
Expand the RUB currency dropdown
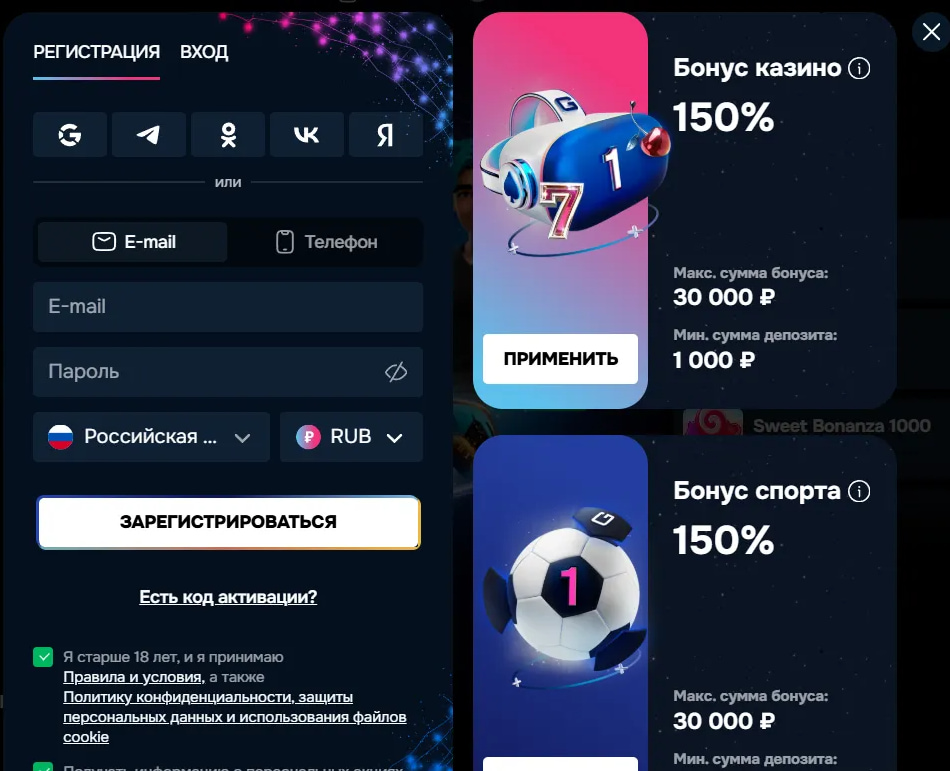(x=351, y=437)
